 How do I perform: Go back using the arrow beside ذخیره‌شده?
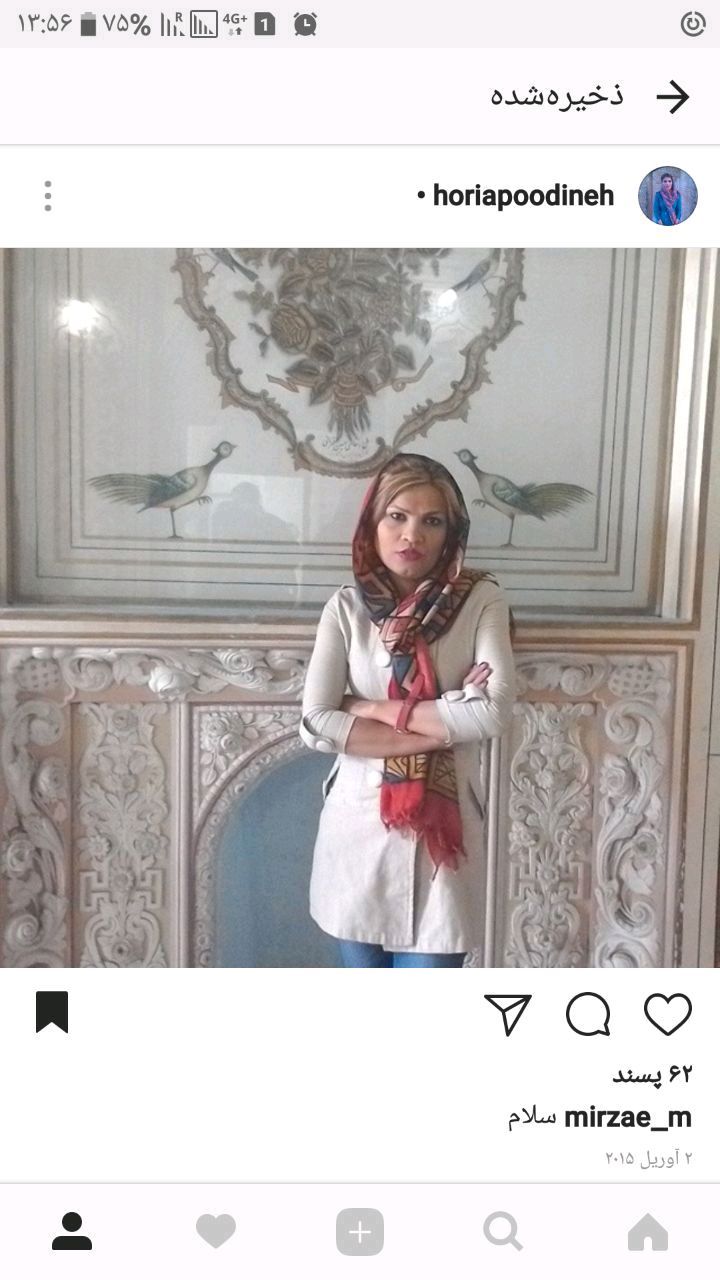click(x=673, y=97)
